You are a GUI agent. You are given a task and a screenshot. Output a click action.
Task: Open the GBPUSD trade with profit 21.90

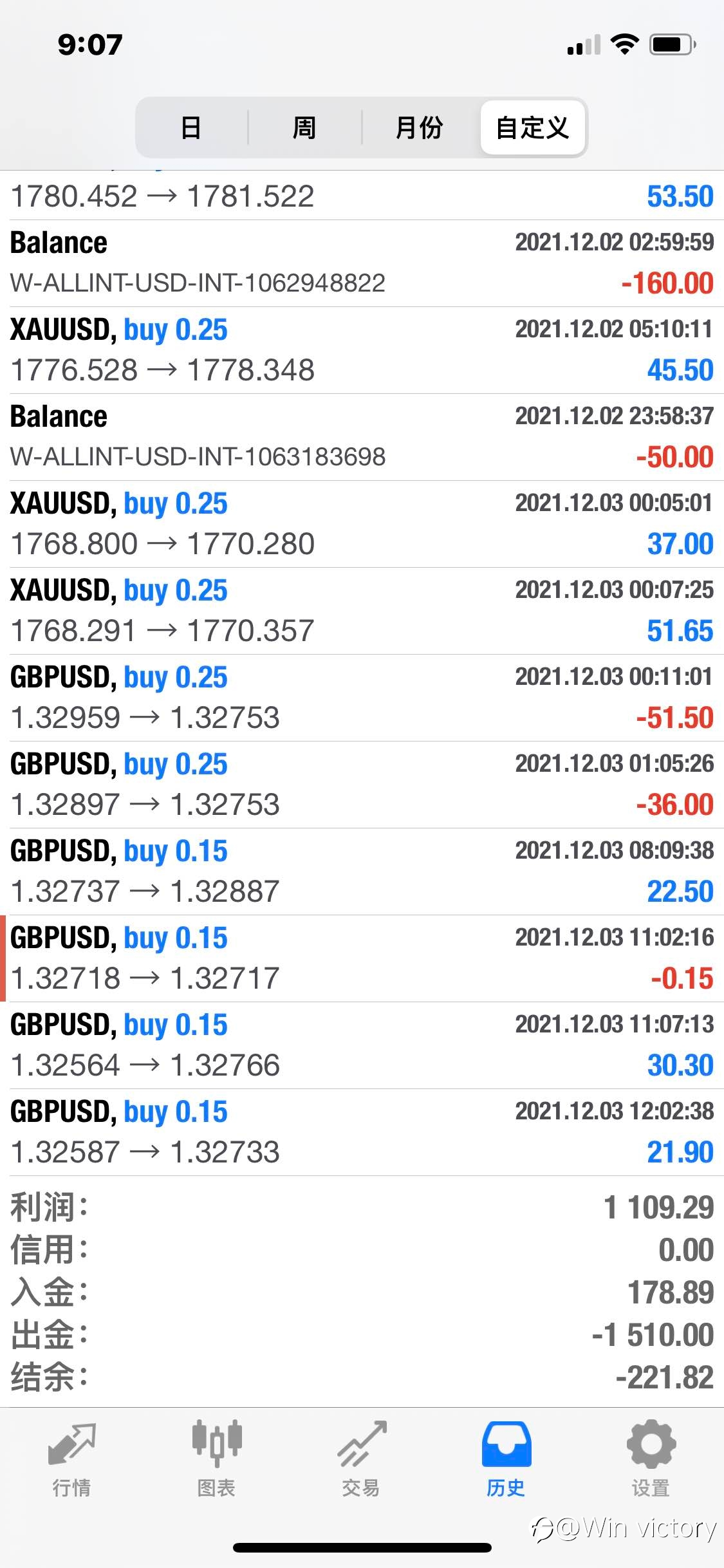pos(362,1132)
